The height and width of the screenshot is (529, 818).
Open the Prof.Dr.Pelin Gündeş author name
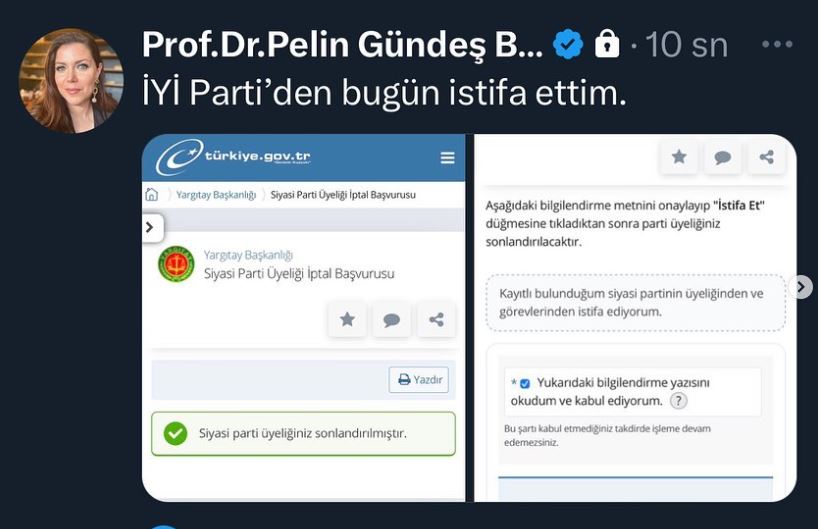pos(342,45)
